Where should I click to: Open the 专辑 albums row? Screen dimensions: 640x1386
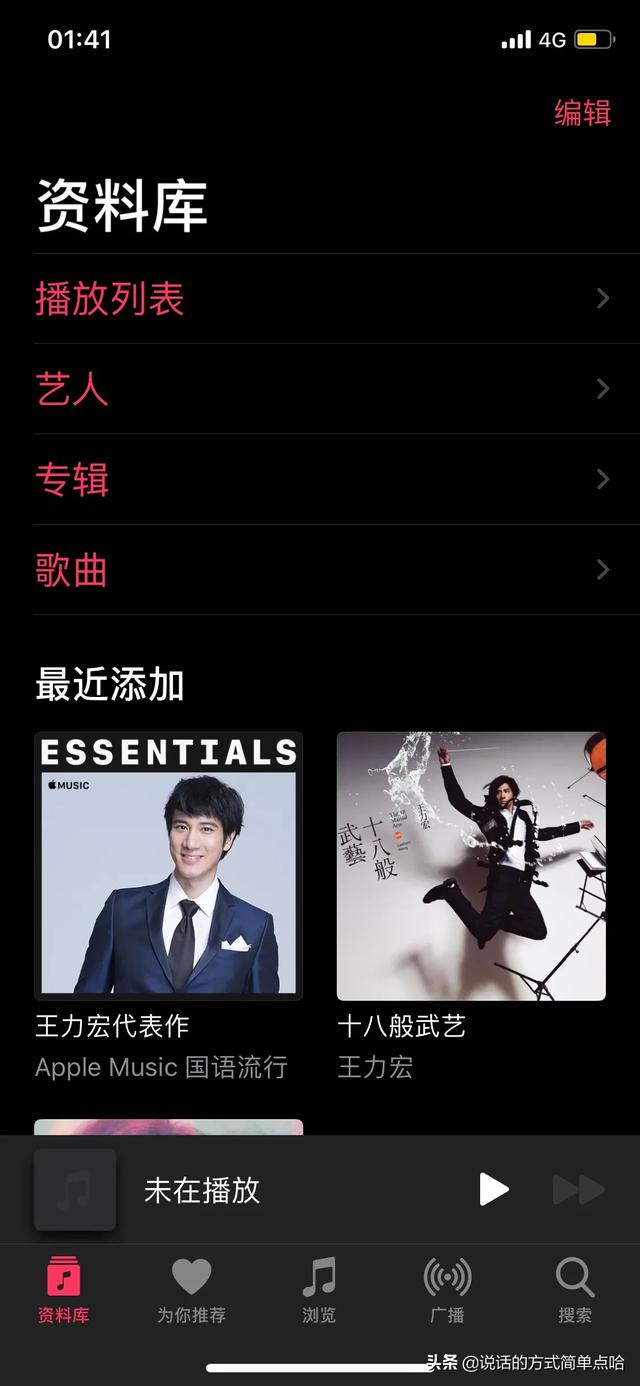tap(320, 480)
